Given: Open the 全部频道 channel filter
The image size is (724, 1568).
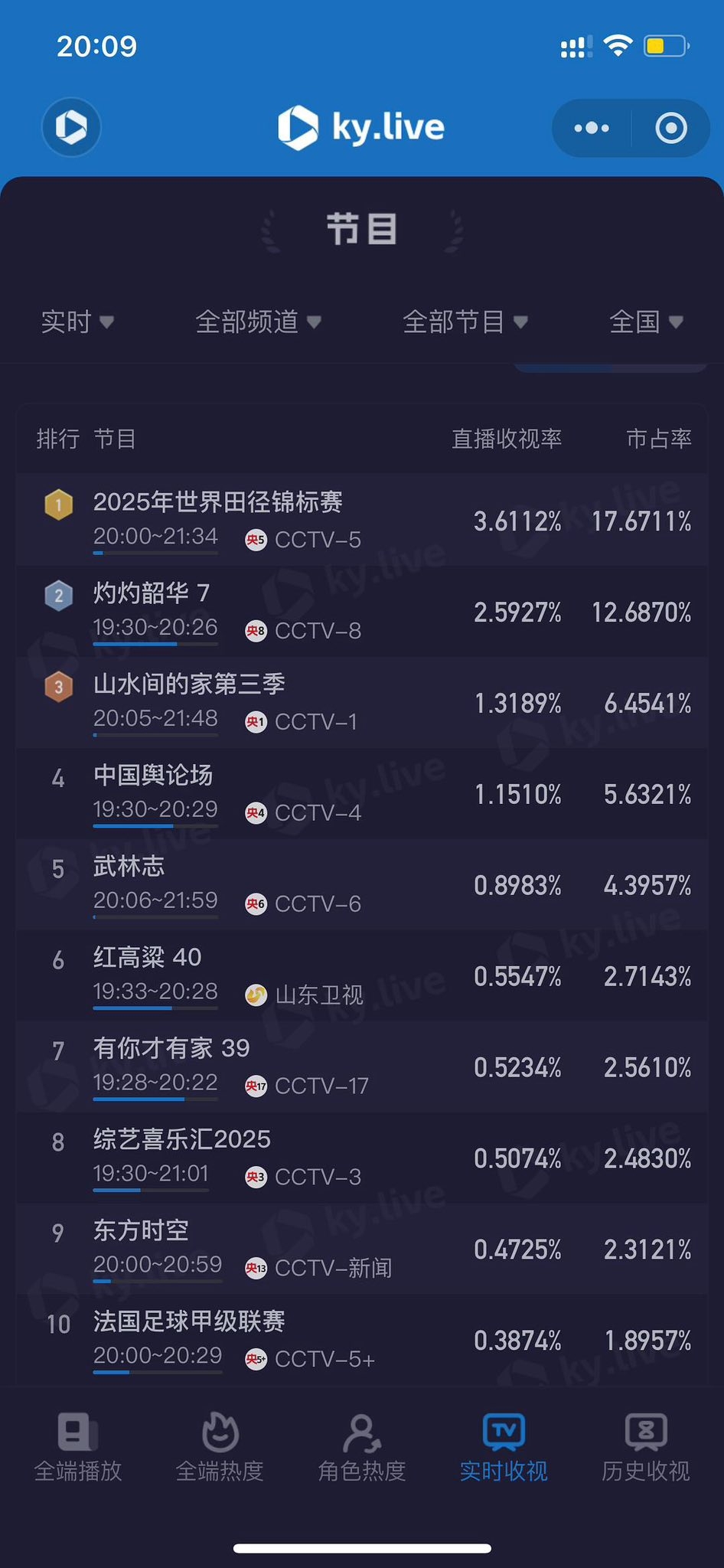Looking at the screenshot, I should [258, 322].
